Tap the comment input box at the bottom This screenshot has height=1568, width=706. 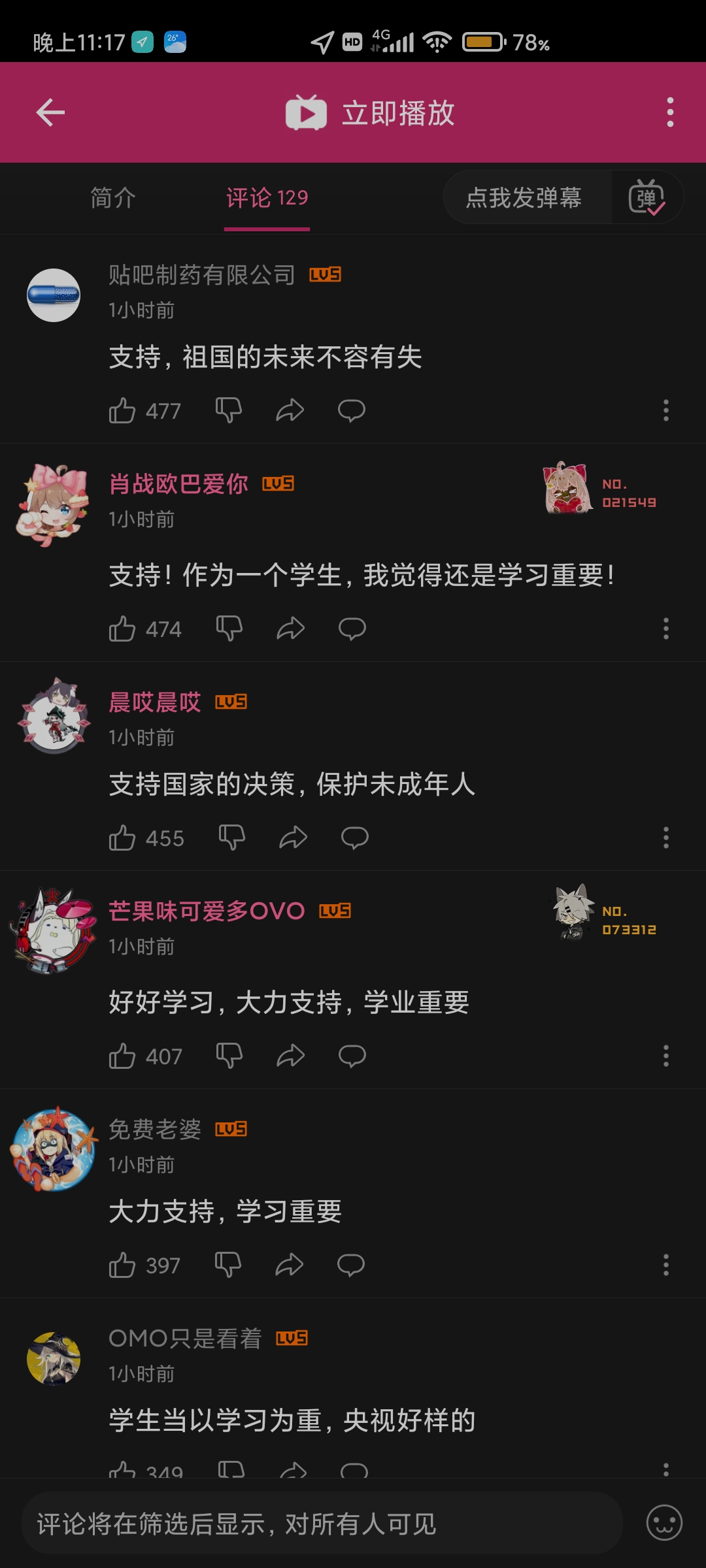click(322, 1524)
